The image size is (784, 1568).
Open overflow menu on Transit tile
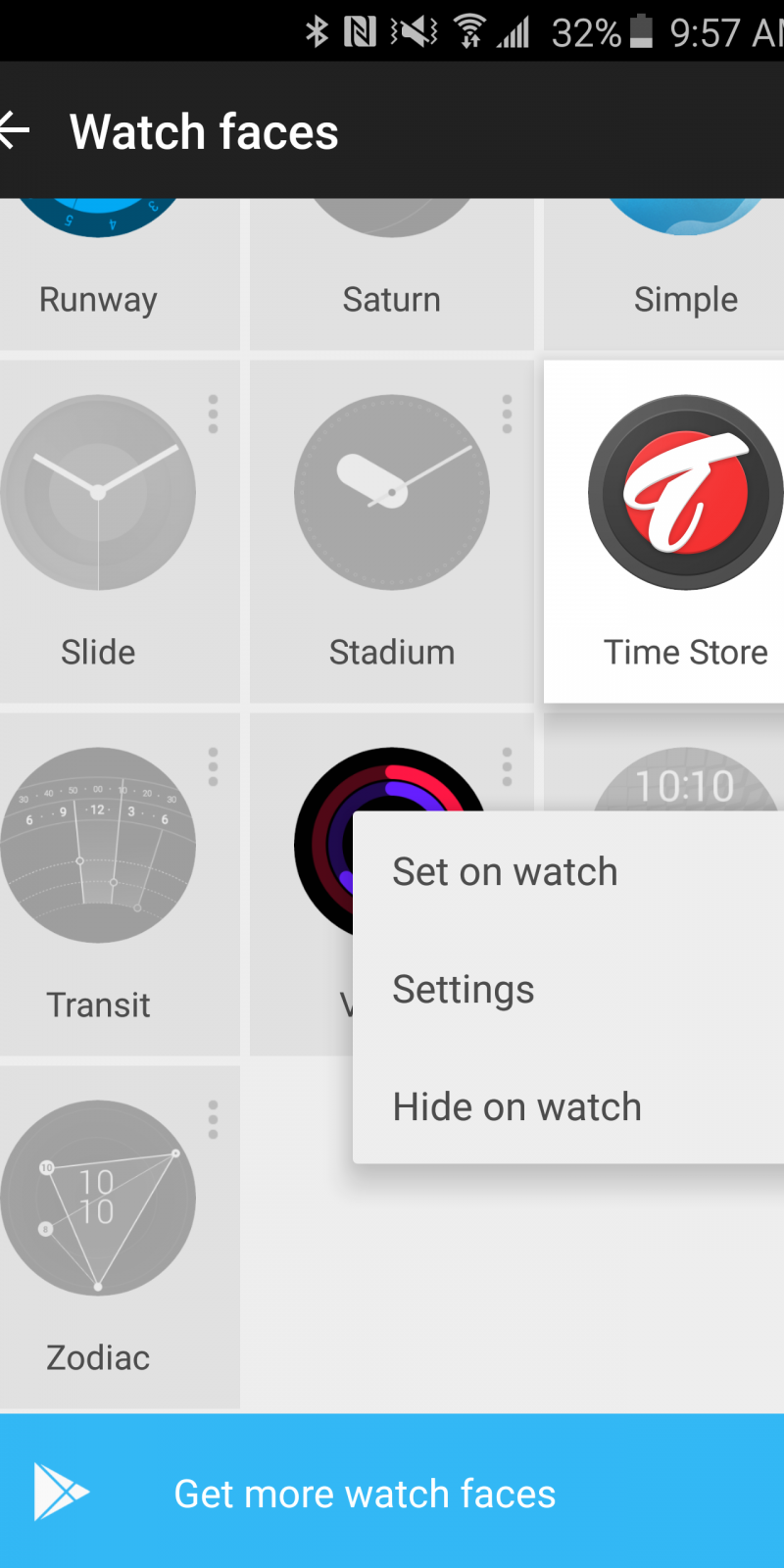pos(213,767)
